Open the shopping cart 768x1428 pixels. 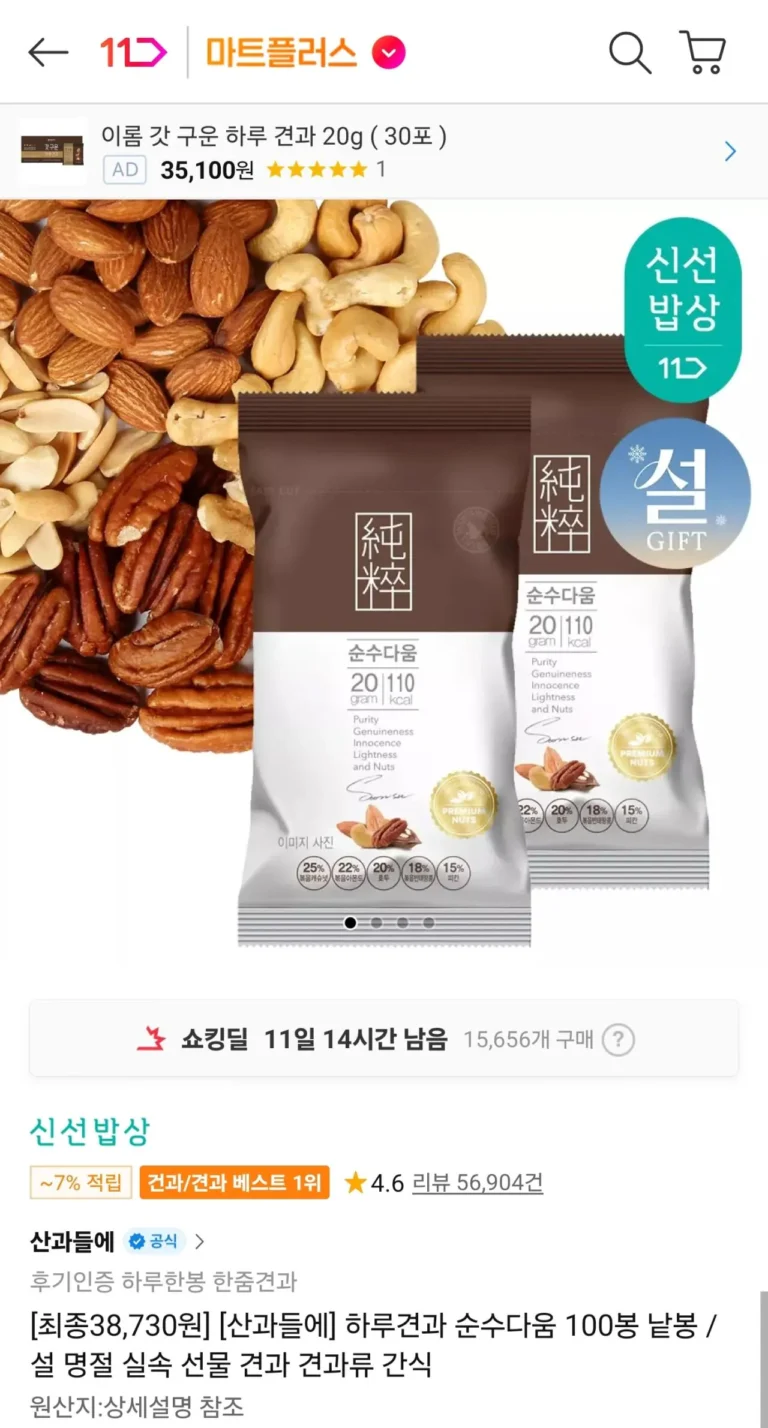point(703,52)
